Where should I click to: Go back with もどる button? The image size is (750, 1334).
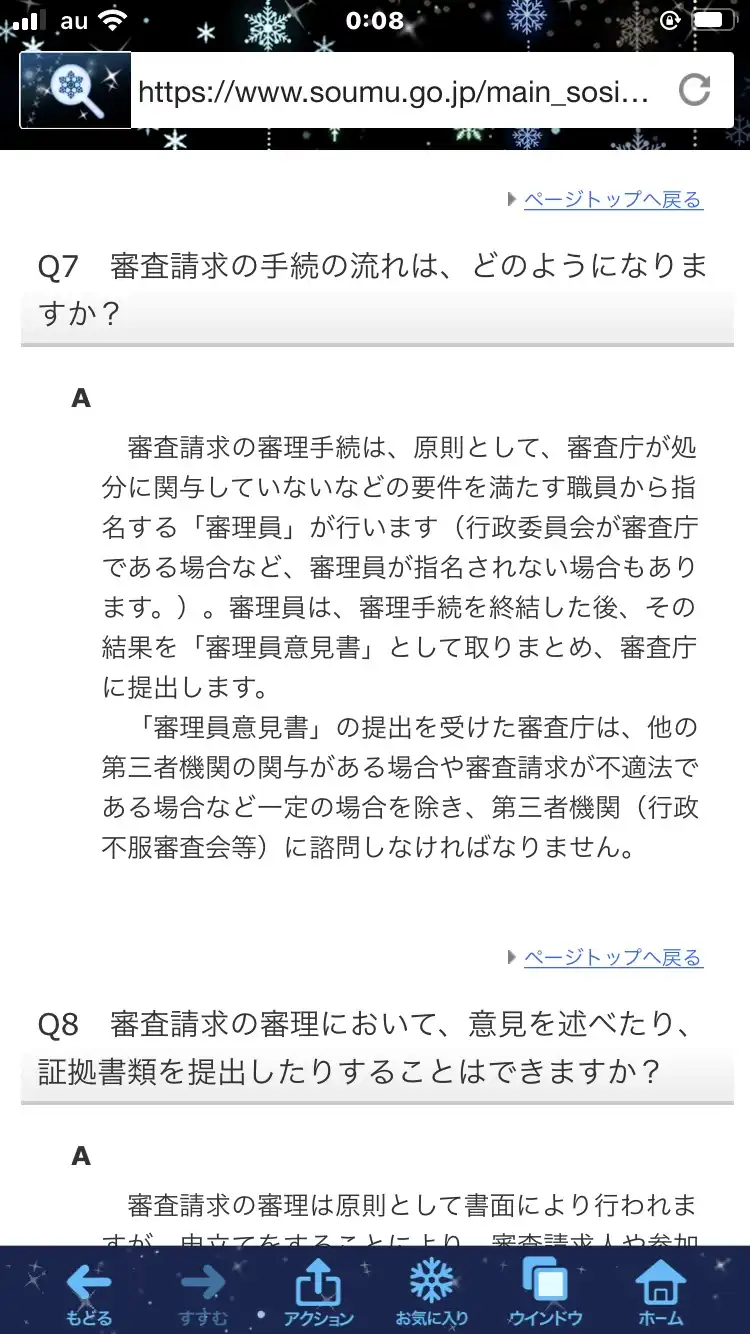pos(89,1292)
